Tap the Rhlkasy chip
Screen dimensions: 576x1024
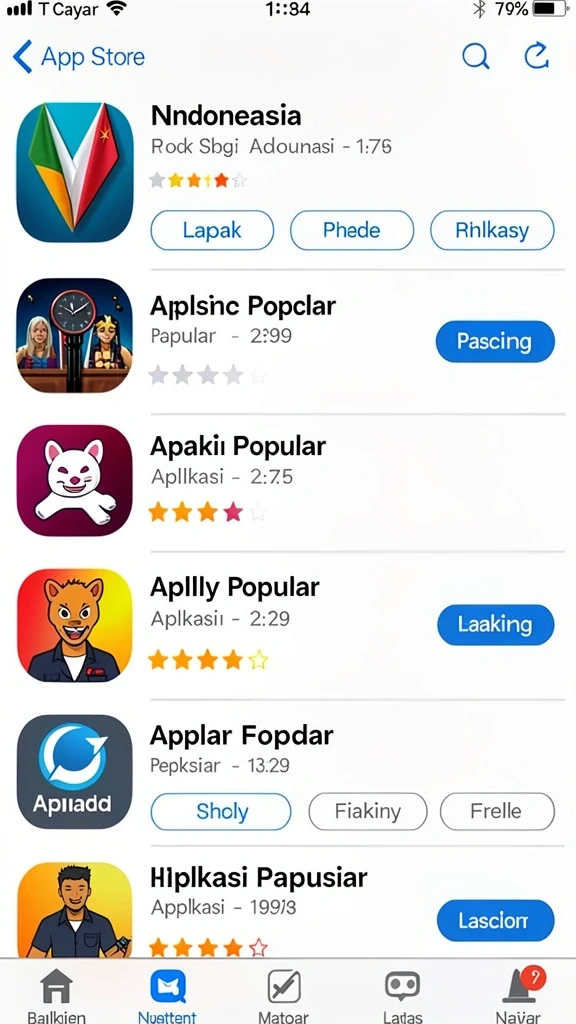tap(492, 231)
